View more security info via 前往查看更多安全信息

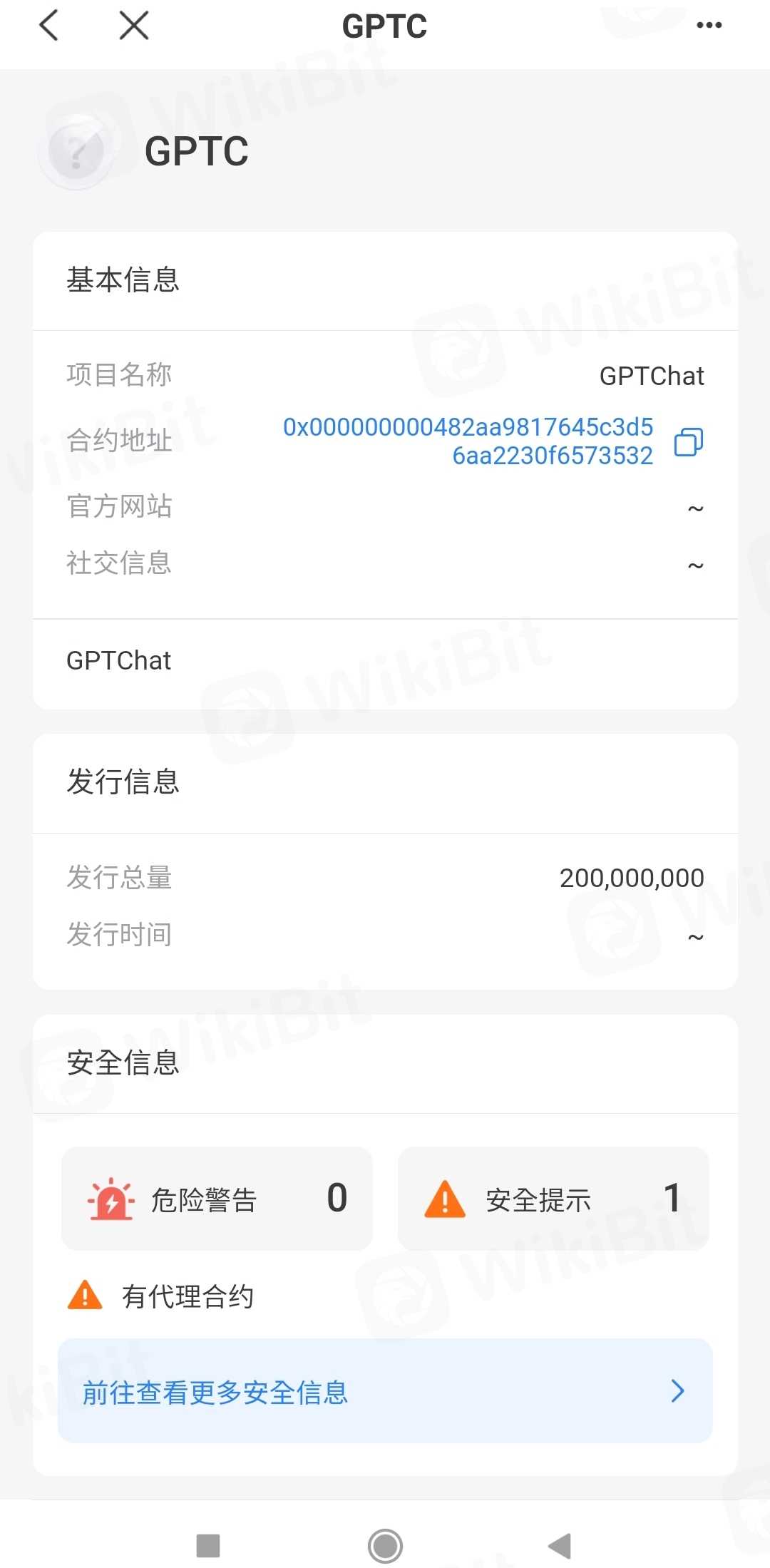[x=385, y=1391]
